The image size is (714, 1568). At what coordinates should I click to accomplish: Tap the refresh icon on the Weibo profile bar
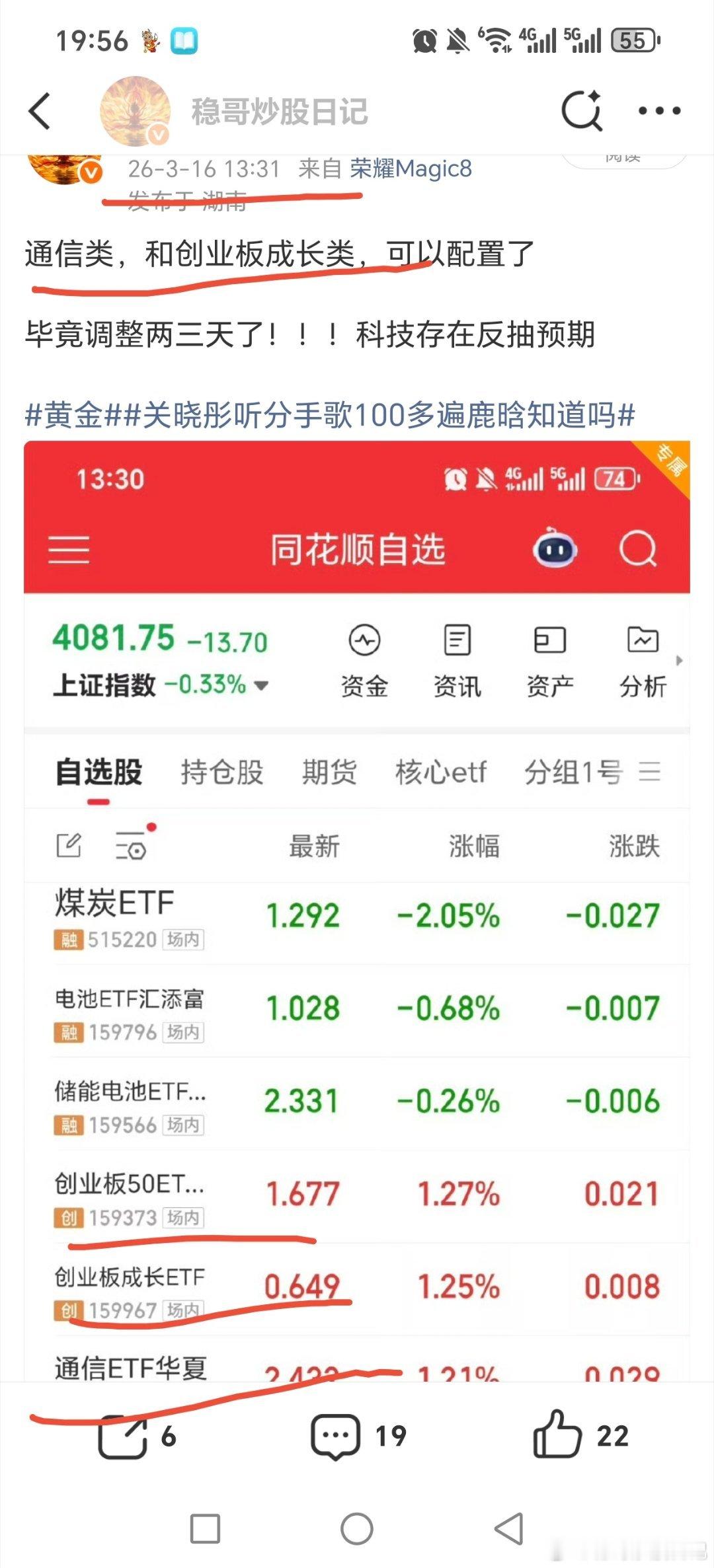pos(580,109)
